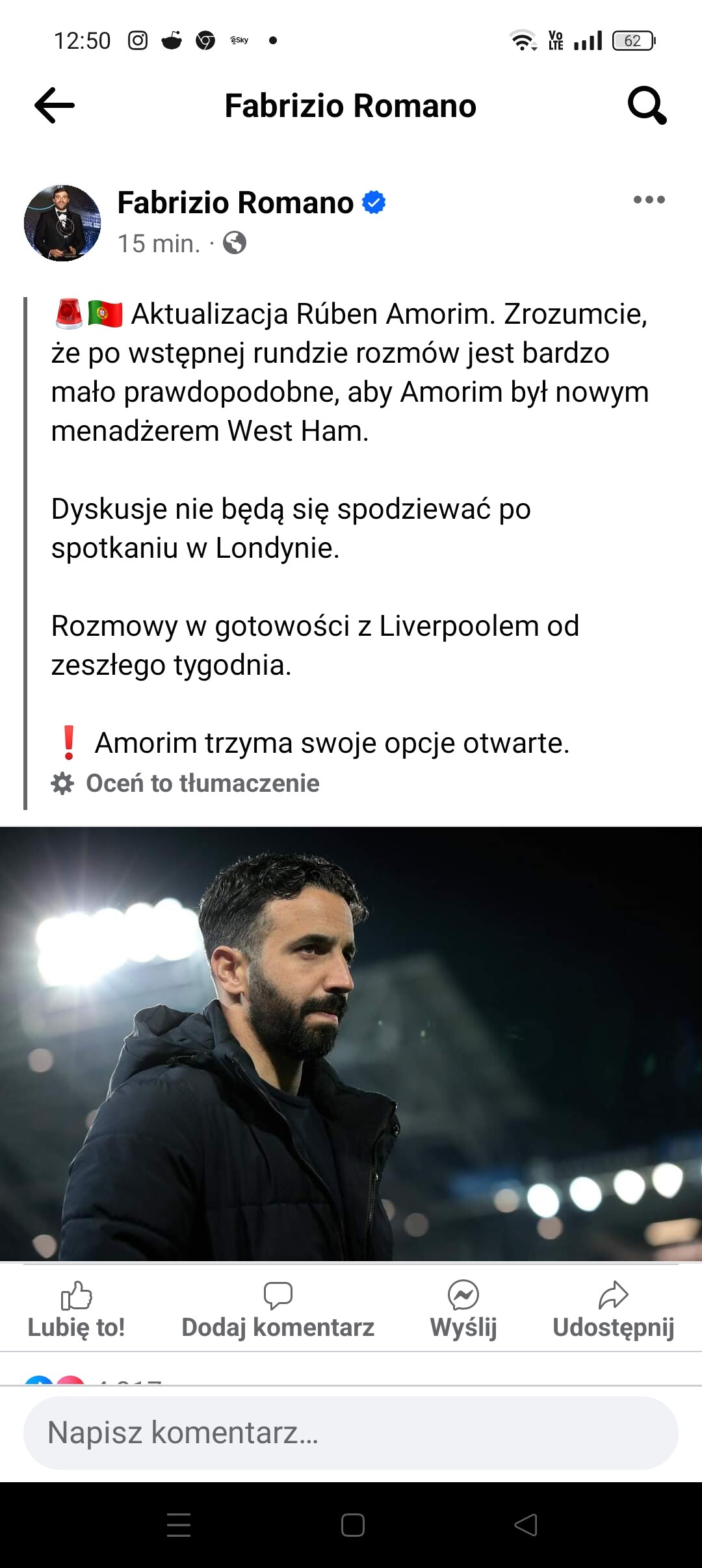
Task: Open Fabrizio Romano's profile picture
Action: (x=62, y=223)
